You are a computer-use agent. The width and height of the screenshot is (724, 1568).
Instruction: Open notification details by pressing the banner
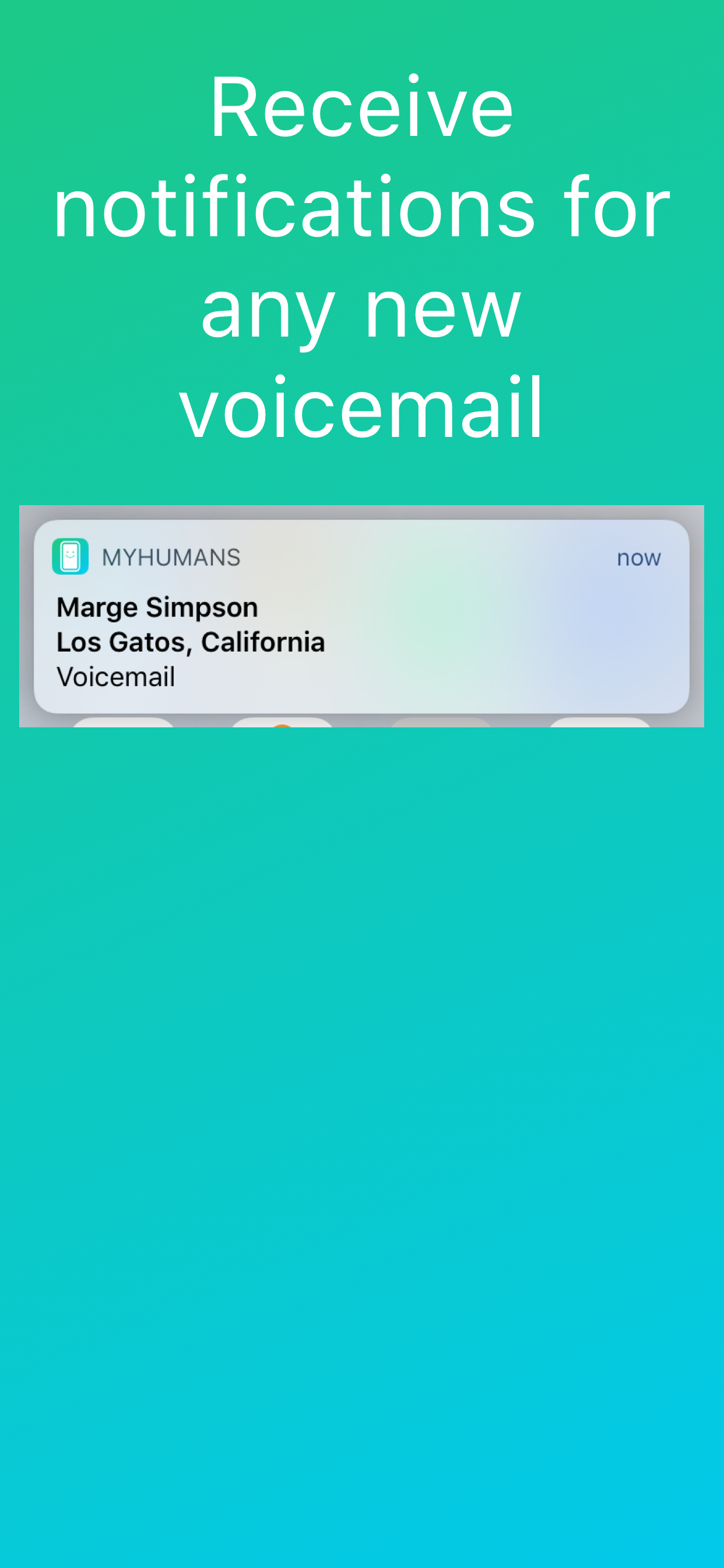pos(362,615)
